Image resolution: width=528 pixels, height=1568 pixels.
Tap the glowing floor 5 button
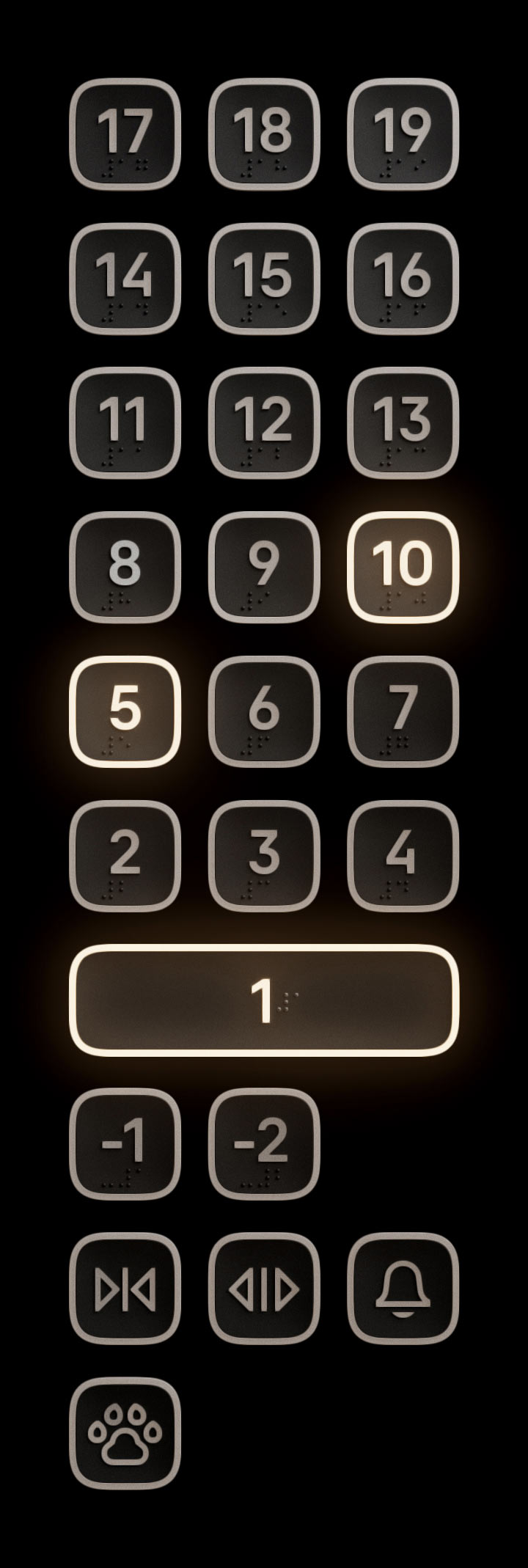125,711
